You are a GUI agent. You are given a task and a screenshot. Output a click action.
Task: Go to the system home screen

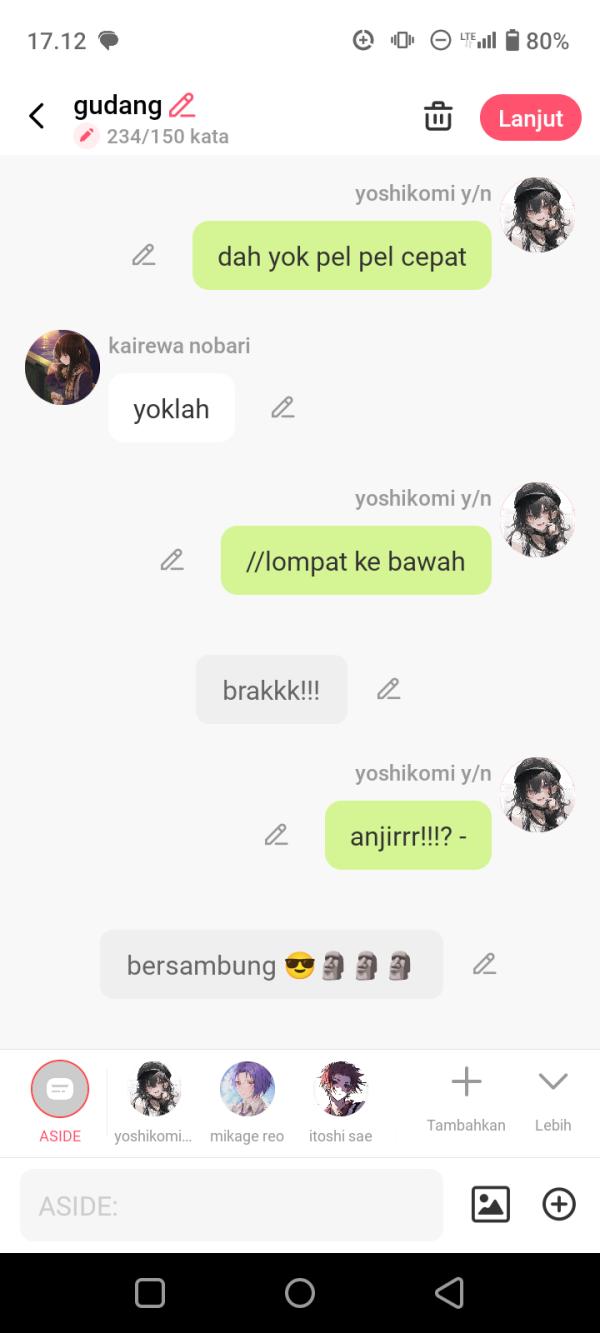click(x=300, y=1293)
